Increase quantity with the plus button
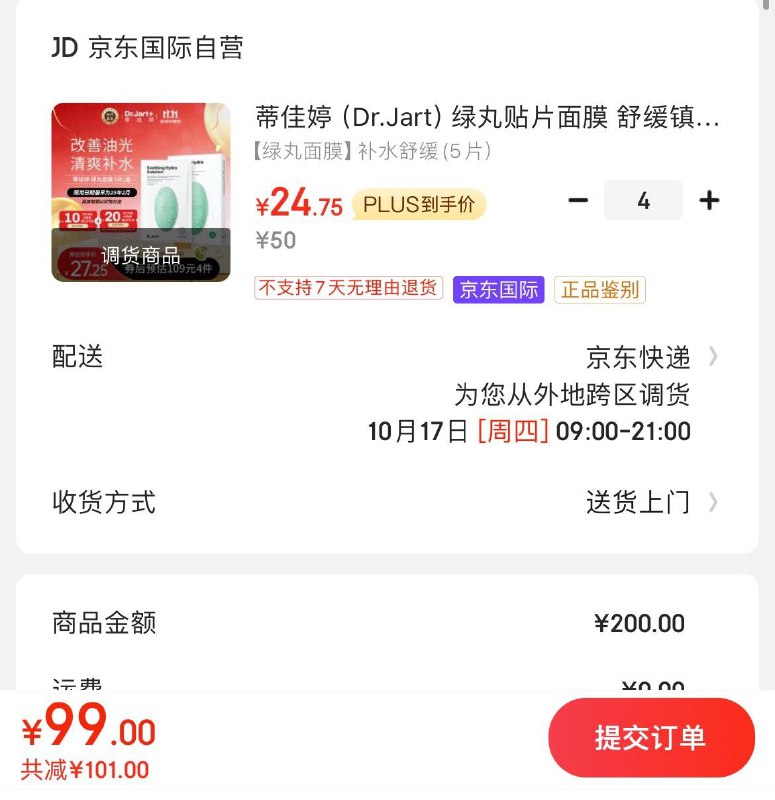Image resolution: width=775 pixels, height=800 pixels. [x=710, y=200]
